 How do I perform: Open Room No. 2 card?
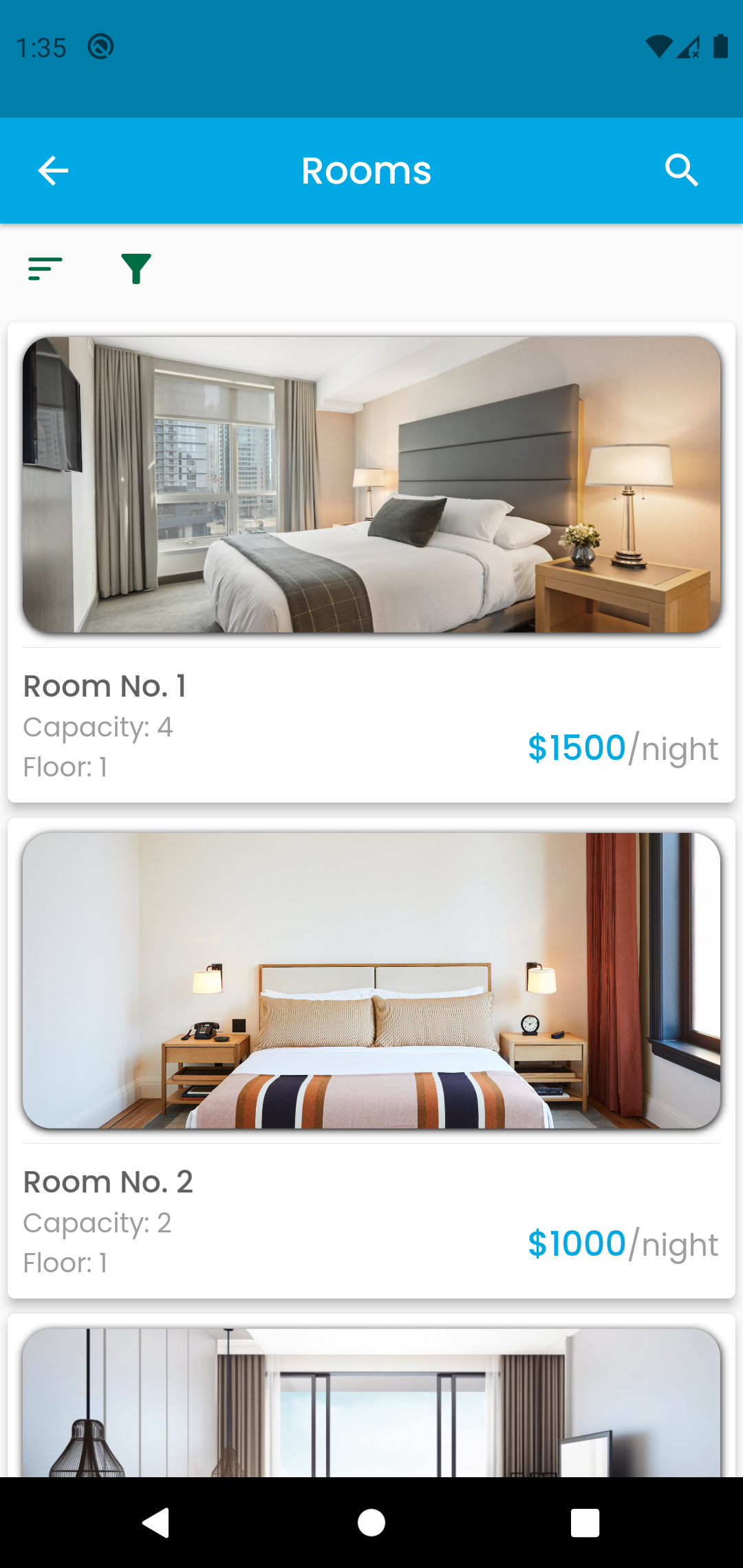pyautogui.click(x=371, y=1058)
